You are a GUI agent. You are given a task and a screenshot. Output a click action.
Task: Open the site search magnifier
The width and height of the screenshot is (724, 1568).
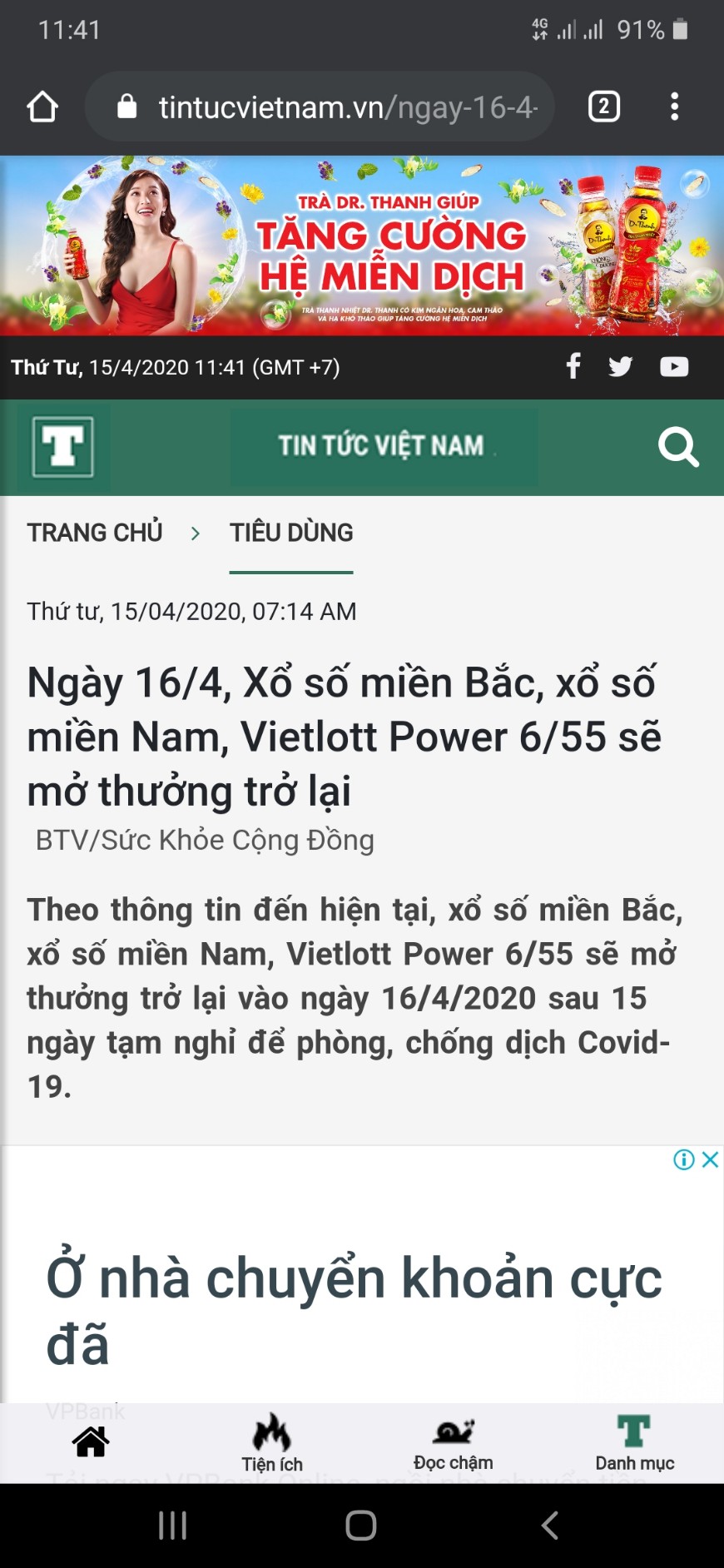(677, 447)
